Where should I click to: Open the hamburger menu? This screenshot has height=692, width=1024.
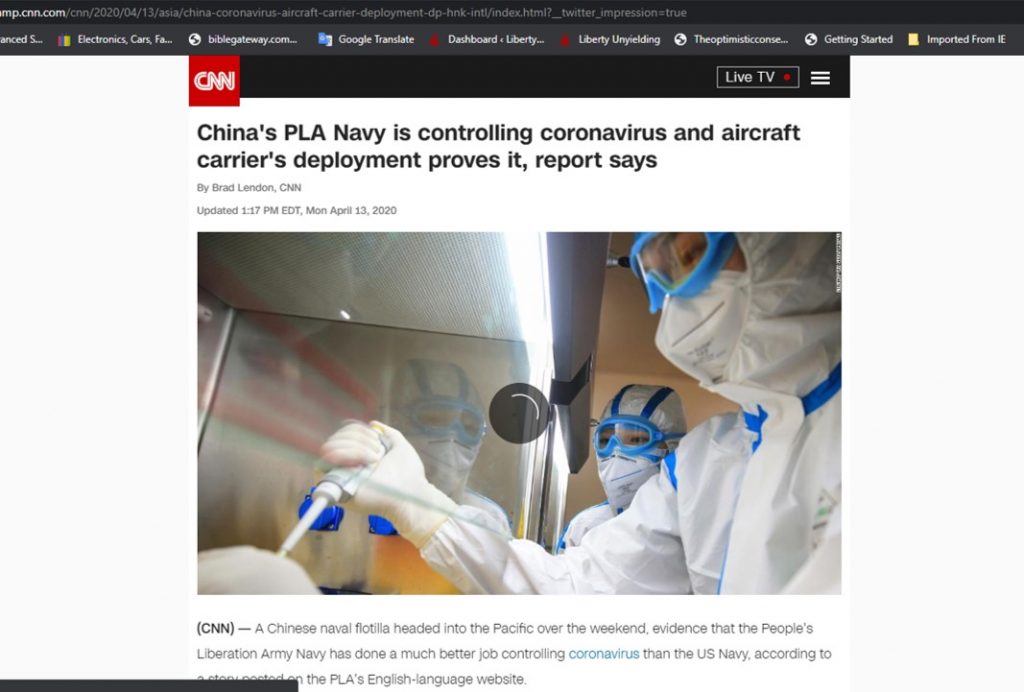pyautogui.click(x=820, y=78)
